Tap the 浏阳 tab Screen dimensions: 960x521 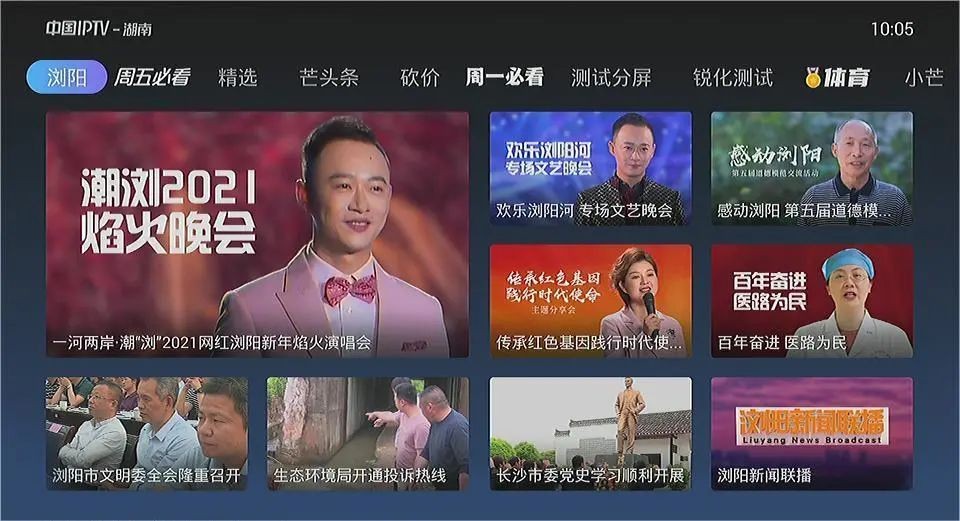[66, 77]
